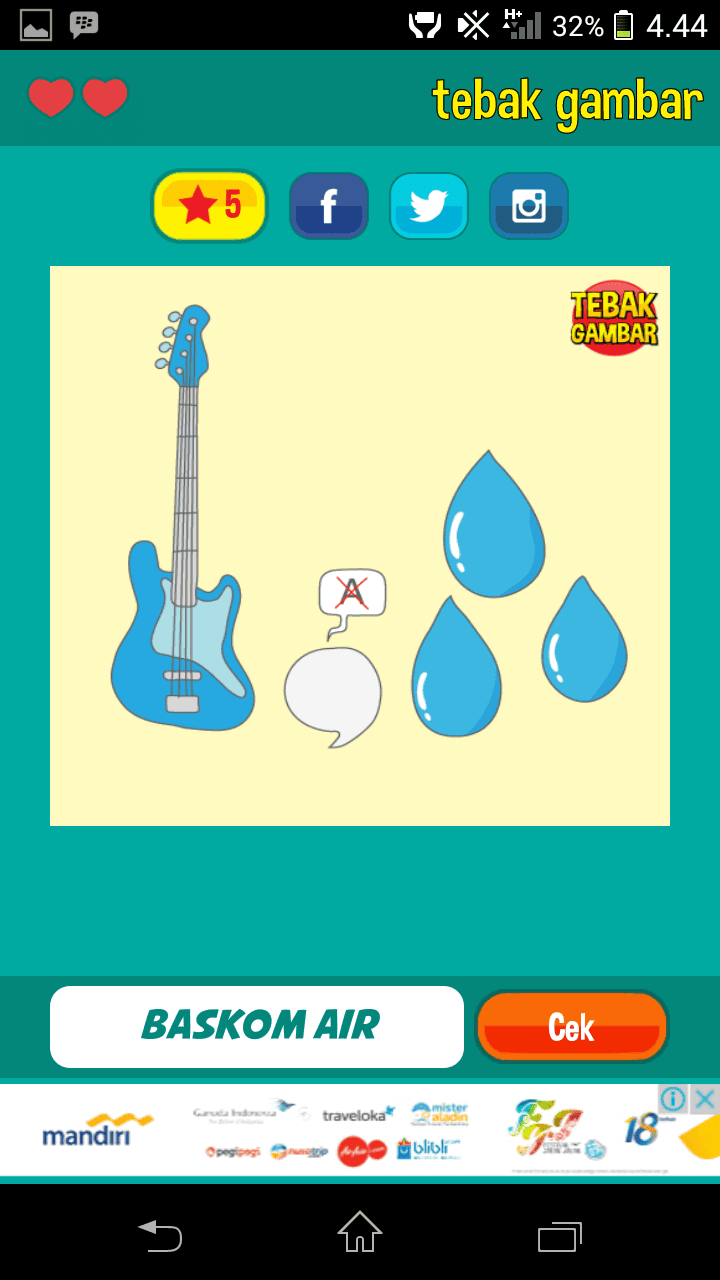Tap the BASKOM AIR answer field
The width and height of the screenshot is (720, 1280).
(257, 1027)
